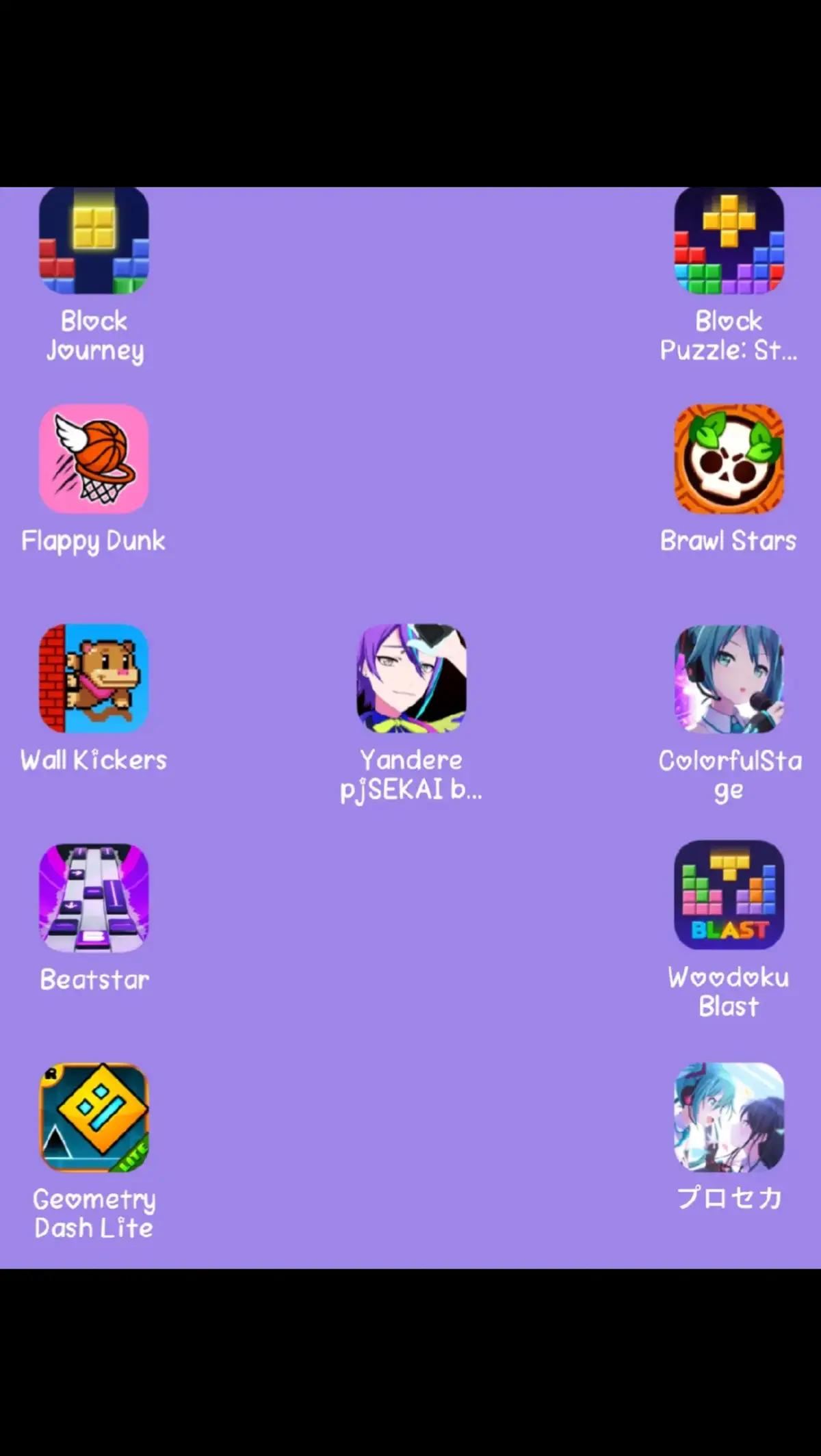Open Beatstar
This screenshot has height=1456, width=821.
[x=94, y=898]
